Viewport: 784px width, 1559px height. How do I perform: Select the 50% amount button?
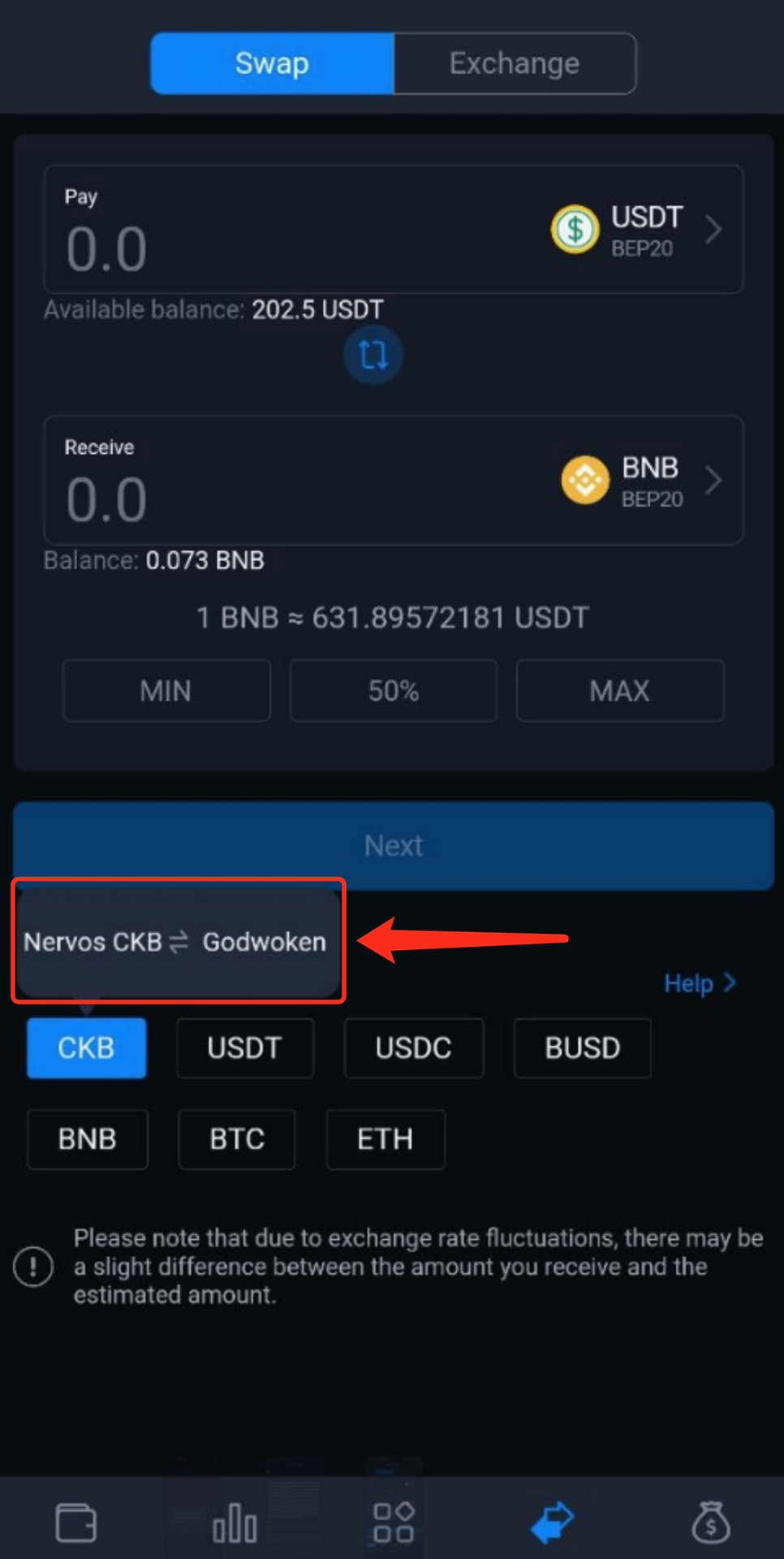[393, 691]
